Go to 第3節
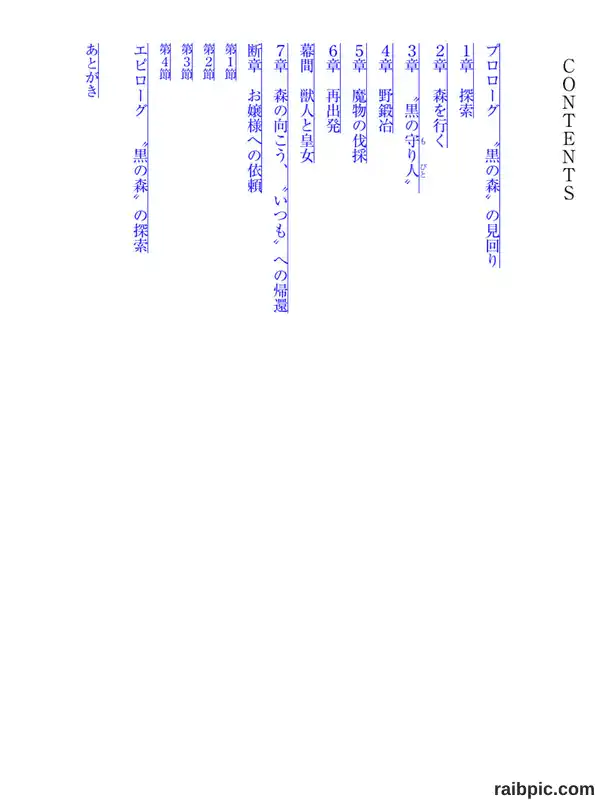Image resolution: width=600 pixels, height=800 pixels. 187,62
